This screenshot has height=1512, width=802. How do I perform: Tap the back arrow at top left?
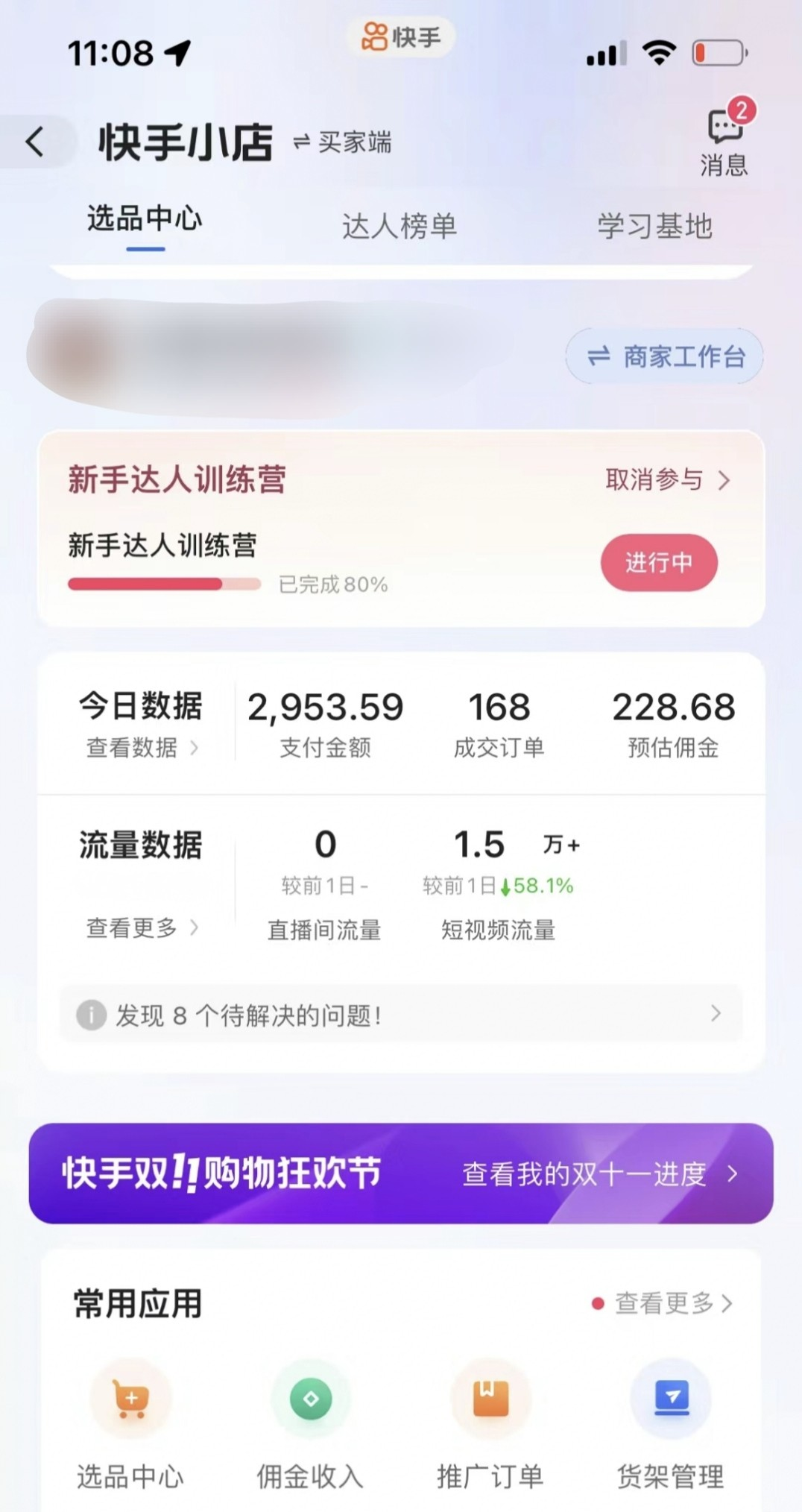(35, 142)
